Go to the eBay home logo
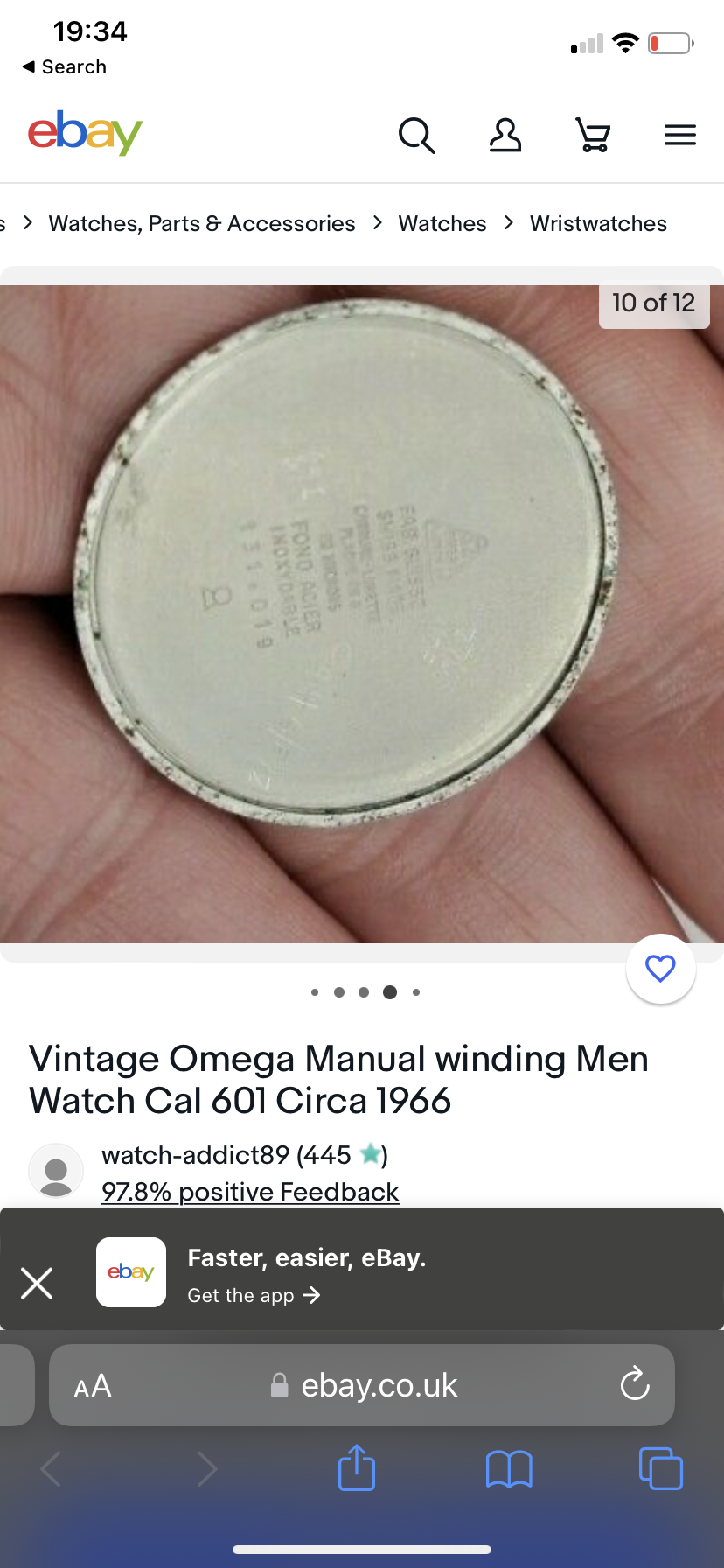This screenshot has height=1568, width=724. [85, 133]
